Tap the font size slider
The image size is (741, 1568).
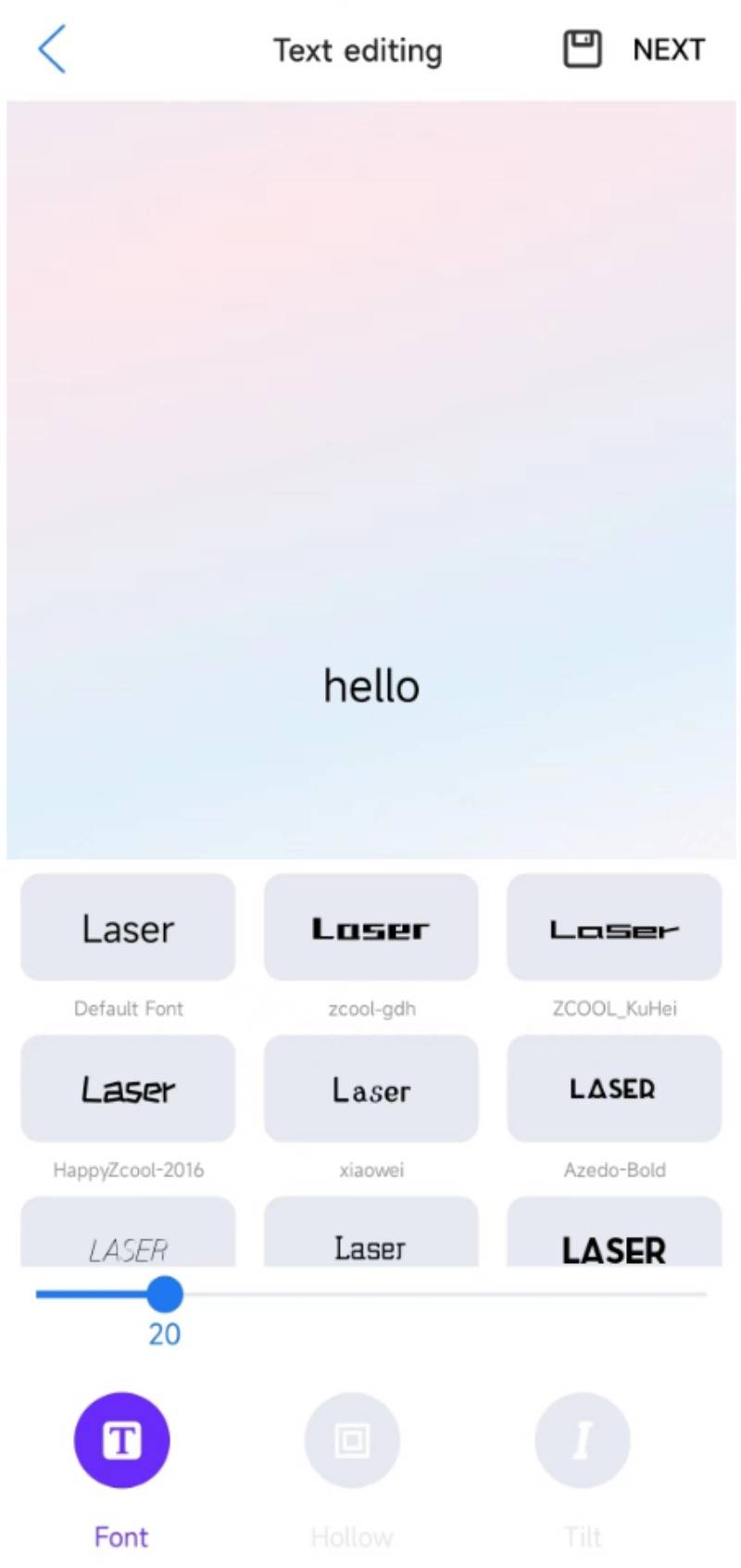tap(370, 1294)
